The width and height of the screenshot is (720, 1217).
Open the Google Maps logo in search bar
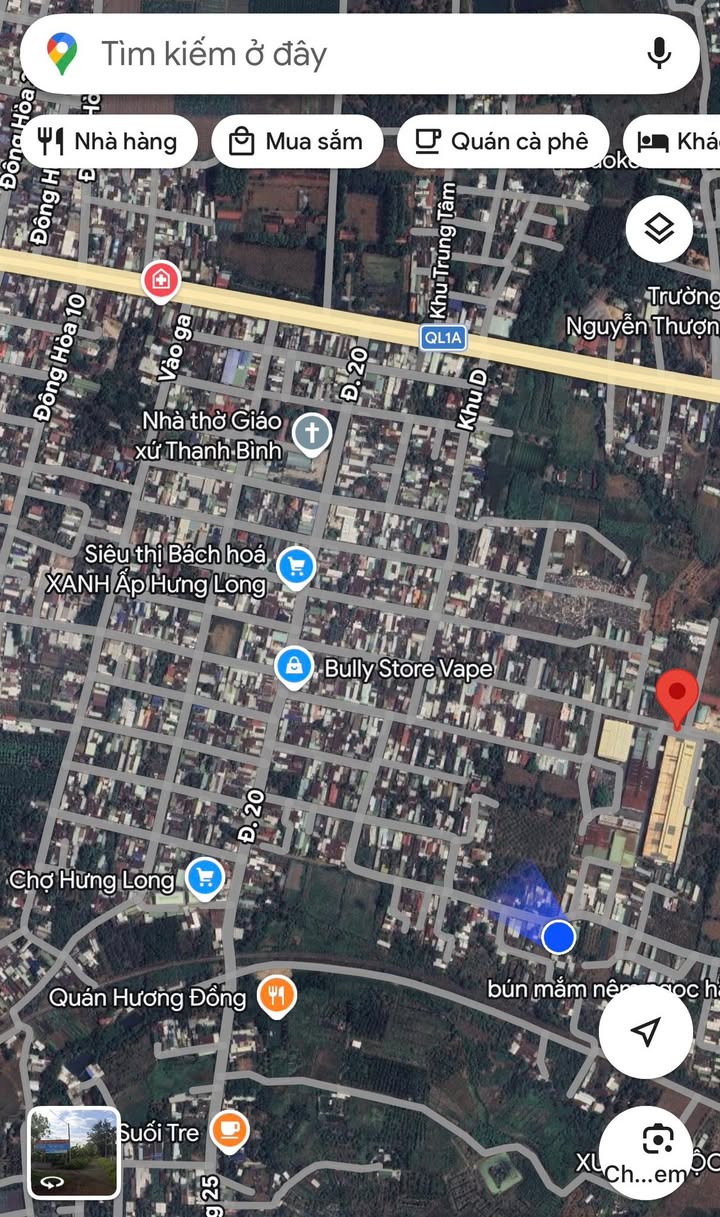[x=62, y=54]
